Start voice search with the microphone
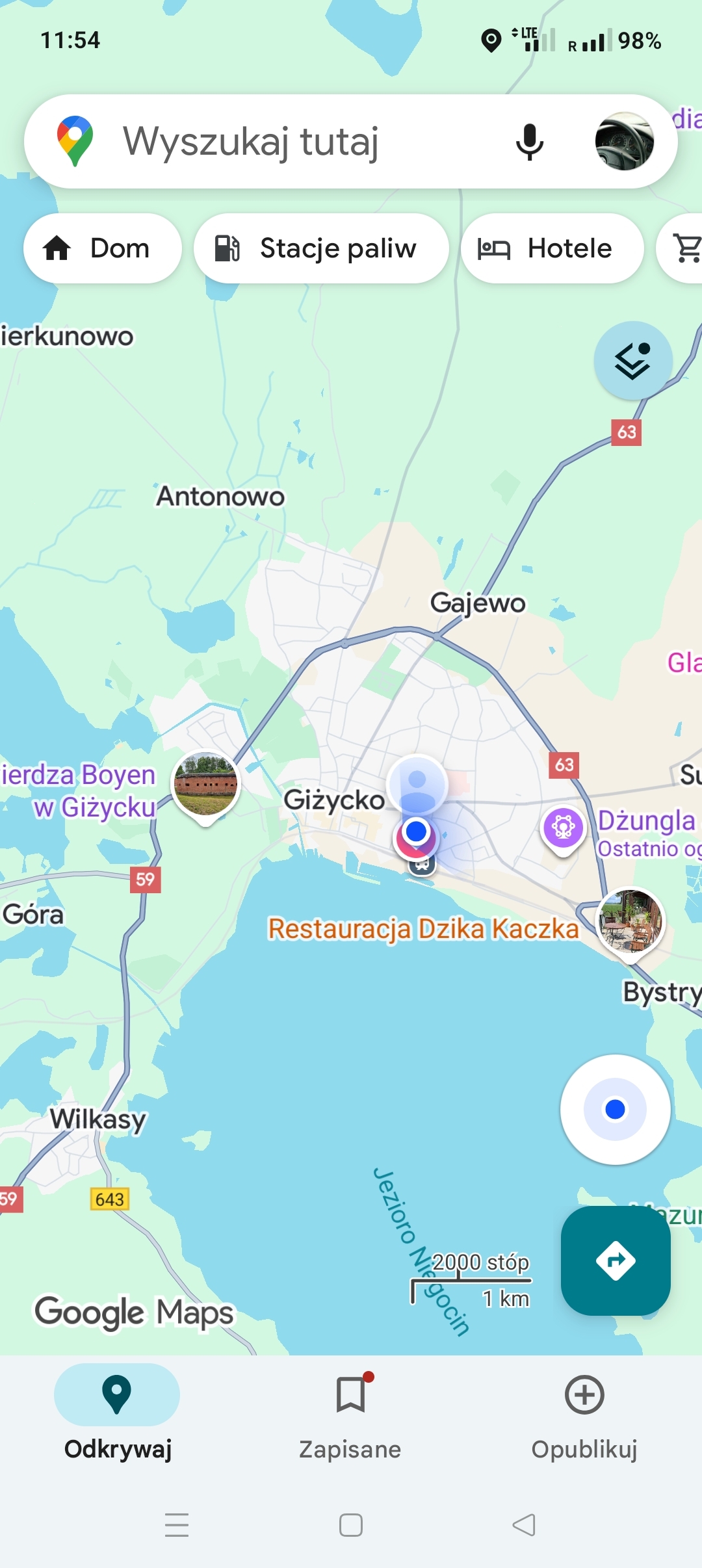The height and width of the screenshot is (1568, 702). click(x=529, y=142)
